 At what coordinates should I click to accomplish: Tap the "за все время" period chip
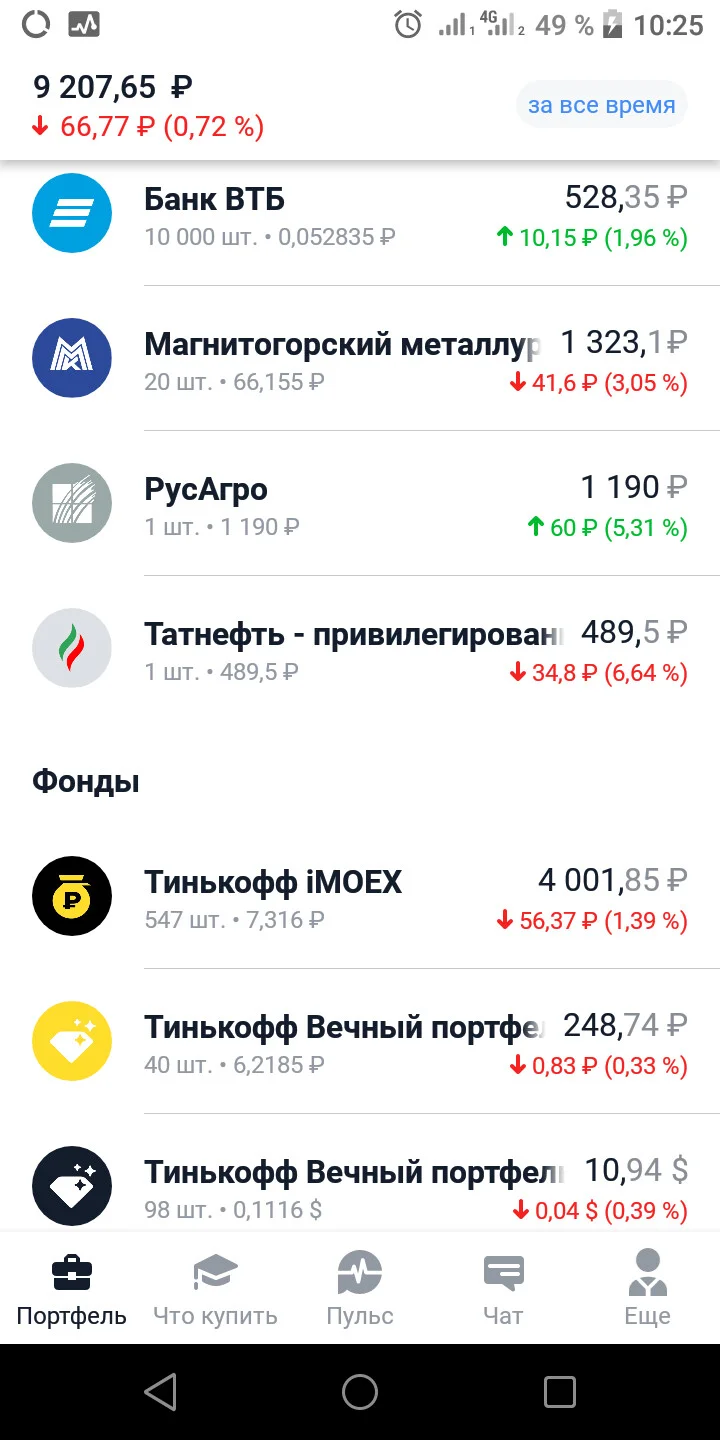pos(601,105)
